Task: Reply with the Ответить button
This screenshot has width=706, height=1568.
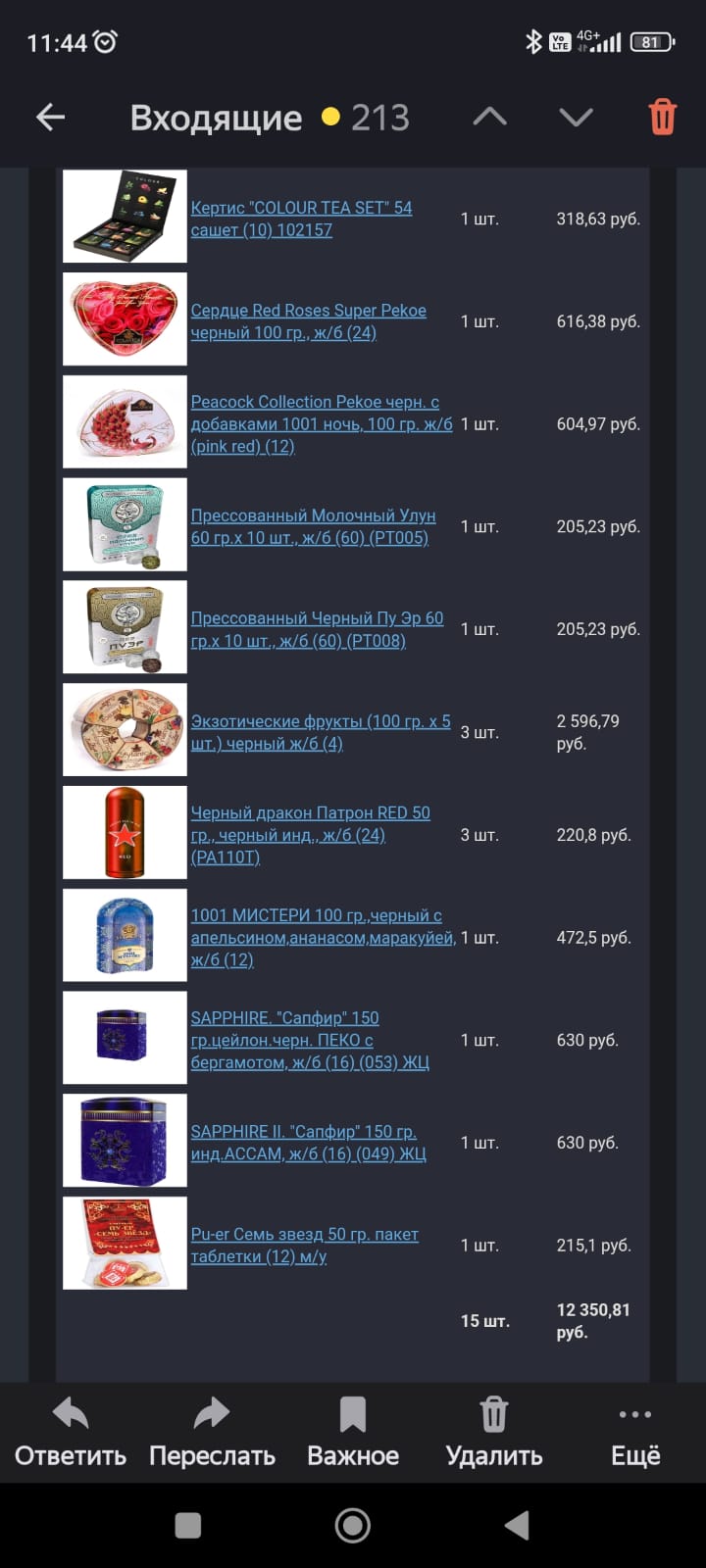Action: (71, 1432)
